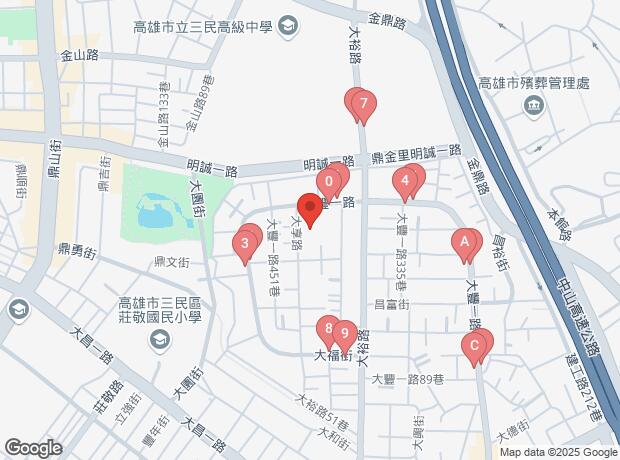
Task: Tap the map pin labeled 0
Action: pos(328,182)
